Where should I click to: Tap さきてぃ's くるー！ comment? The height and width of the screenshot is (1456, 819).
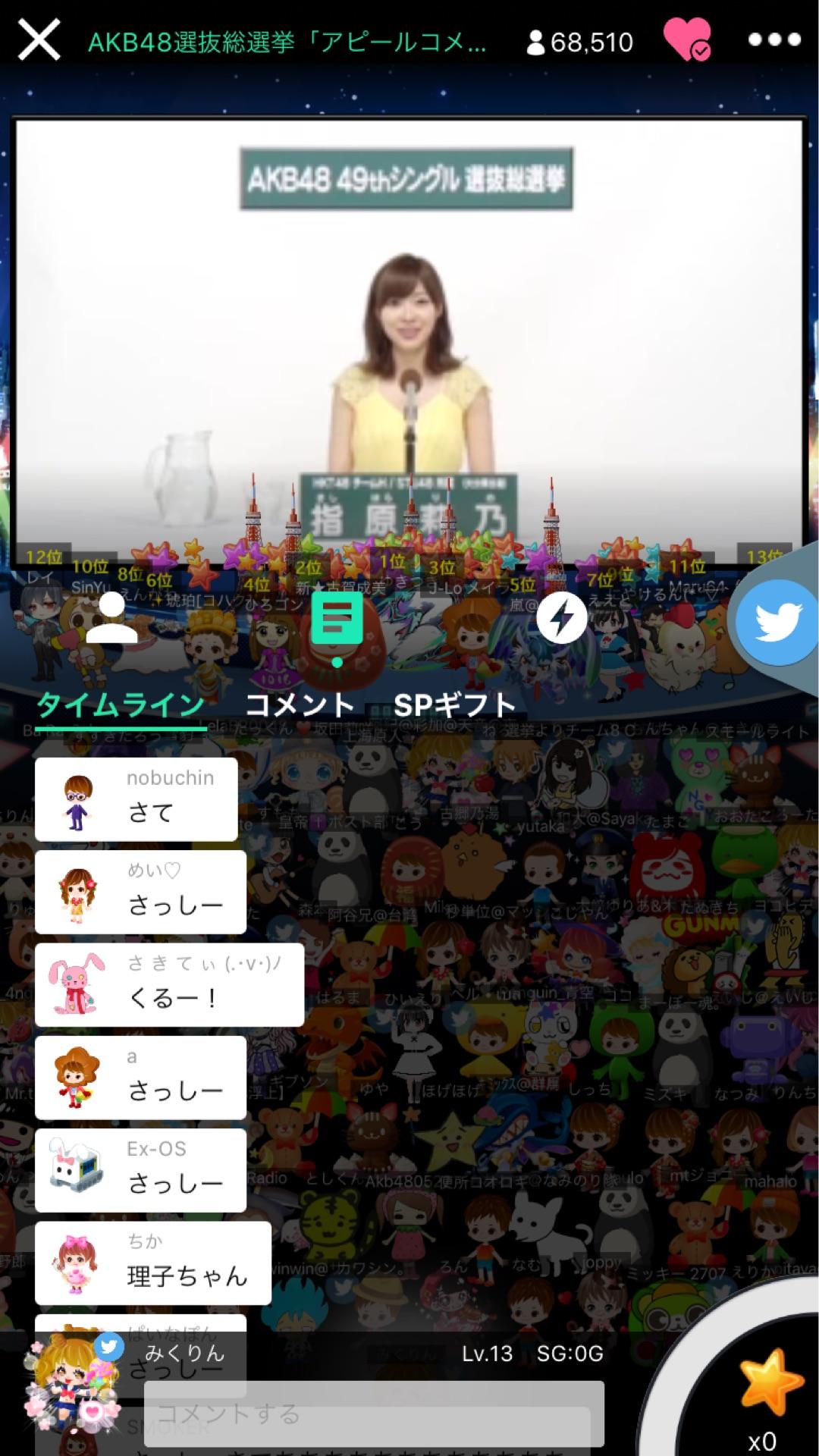[x=168, y=985]
